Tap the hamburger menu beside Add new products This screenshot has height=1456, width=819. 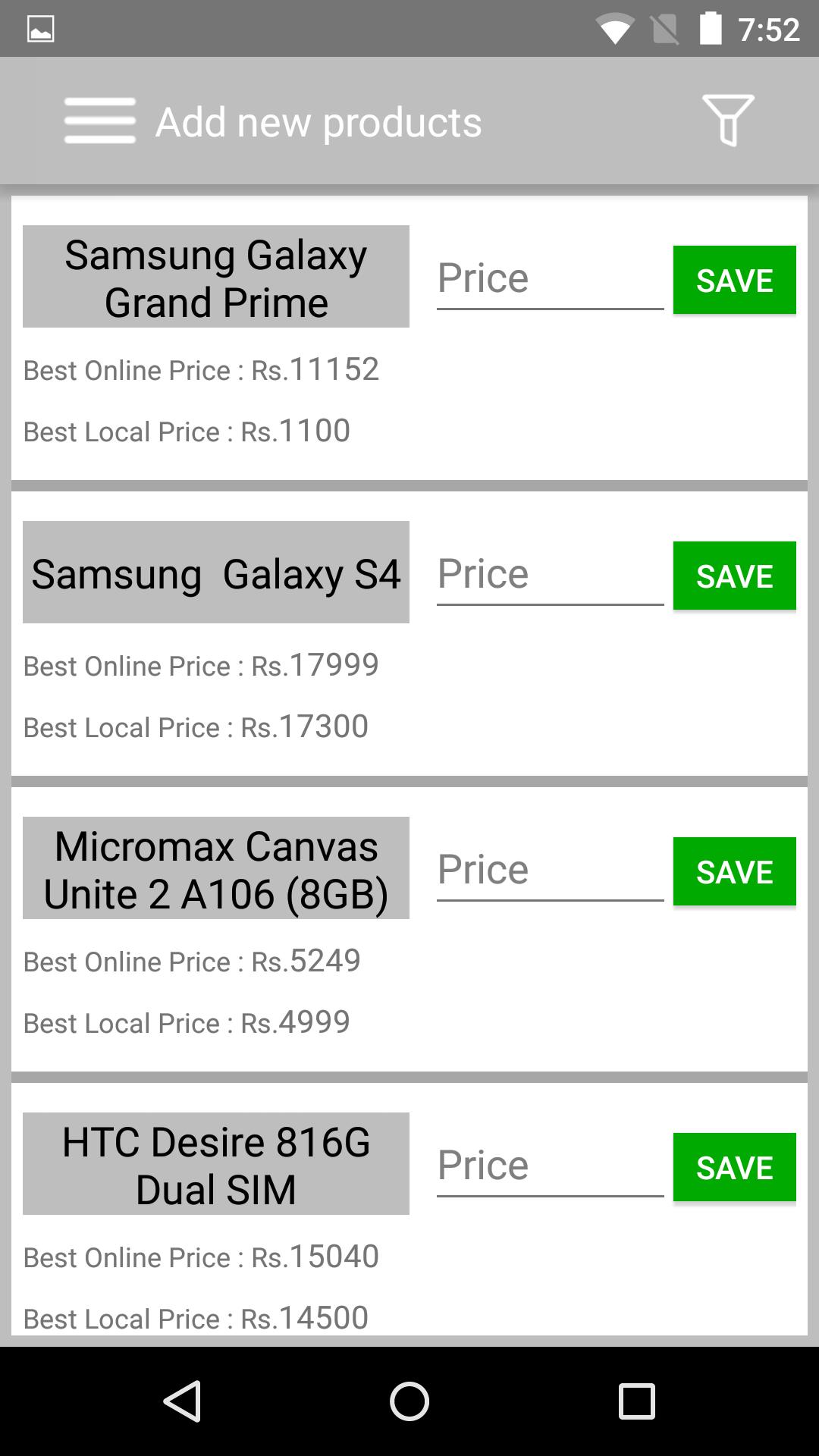(98, 120)
